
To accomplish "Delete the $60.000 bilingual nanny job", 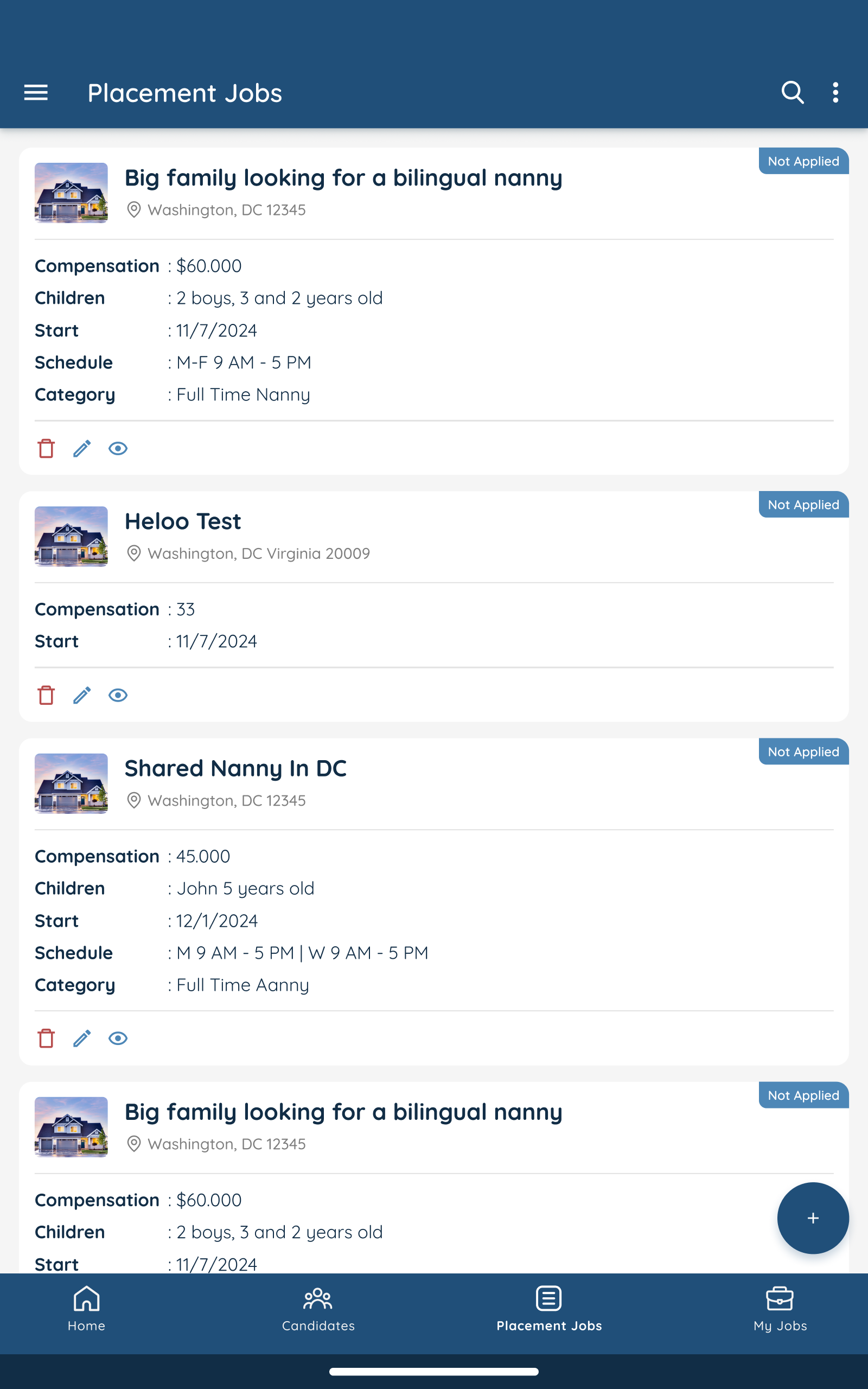I will [46, 448].
